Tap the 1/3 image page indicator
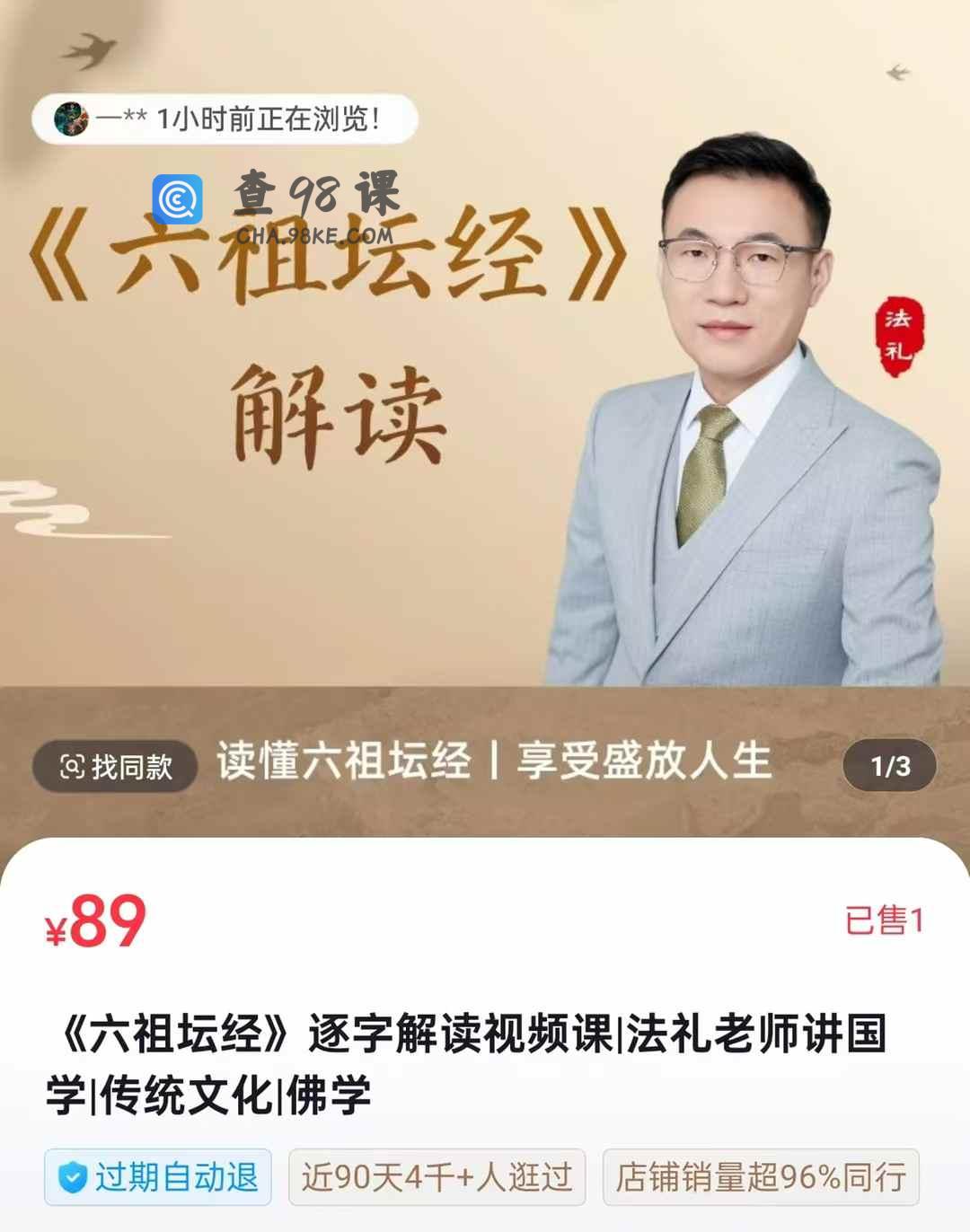The height and width of the screenshot is (1232, 970). click(889, 766)
